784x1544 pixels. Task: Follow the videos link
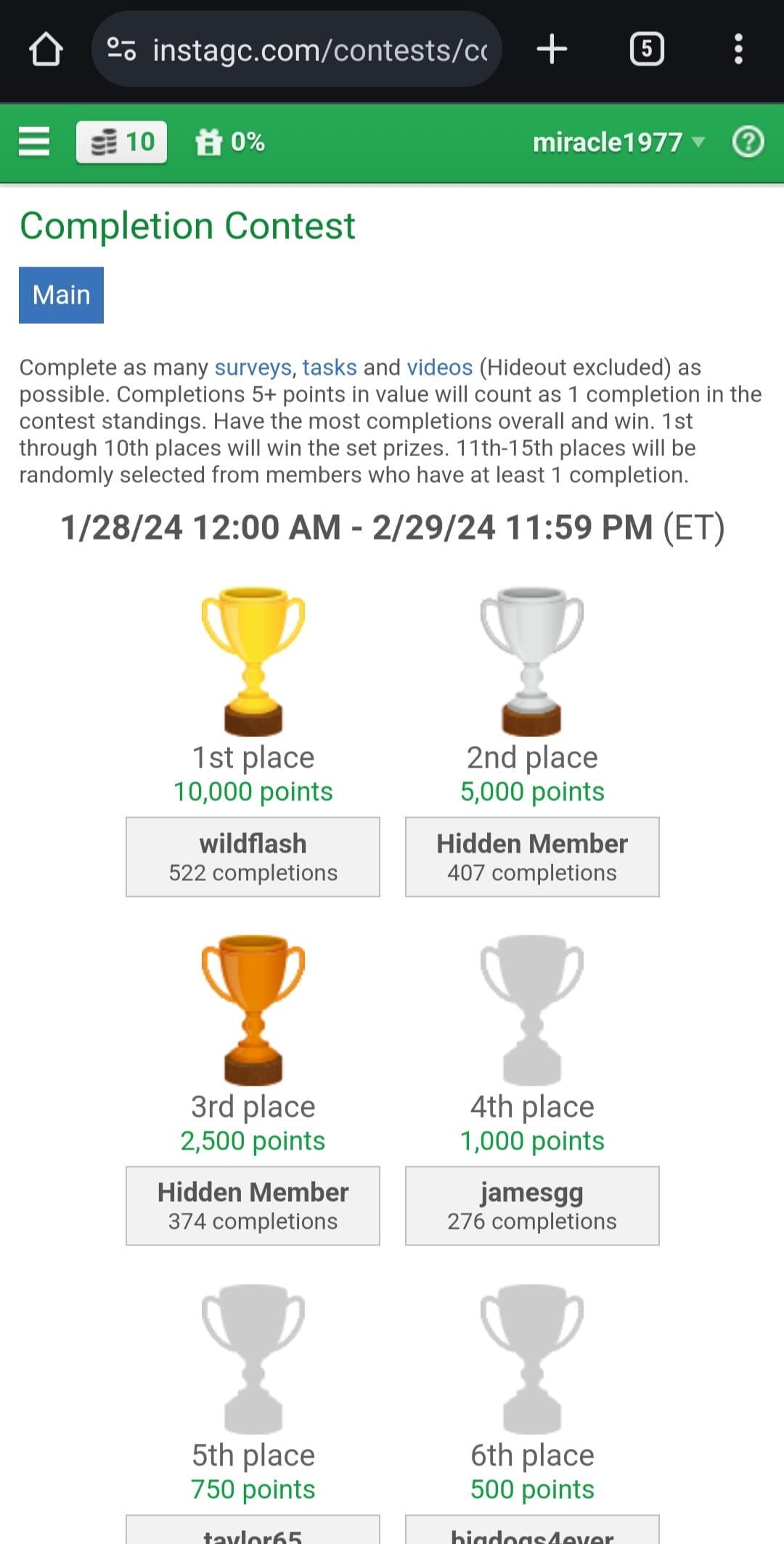point(440,367)
